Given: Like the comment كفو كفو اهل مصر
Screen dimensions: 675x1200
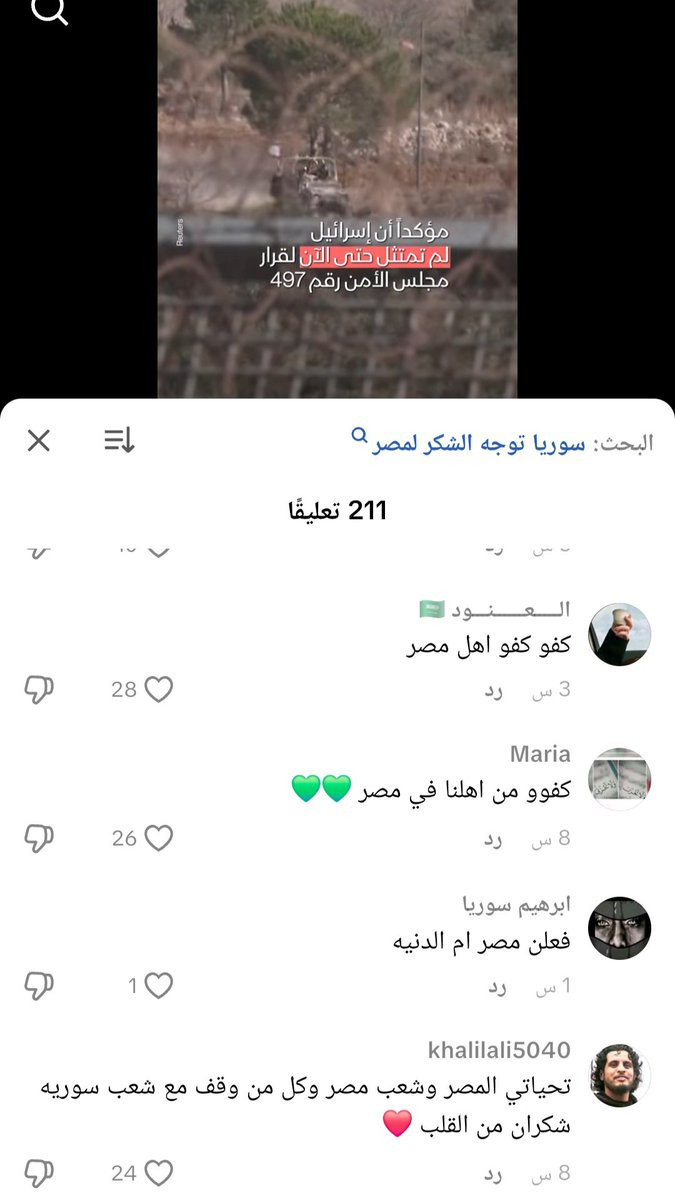Looking at the screenshot, I should 158,690.
